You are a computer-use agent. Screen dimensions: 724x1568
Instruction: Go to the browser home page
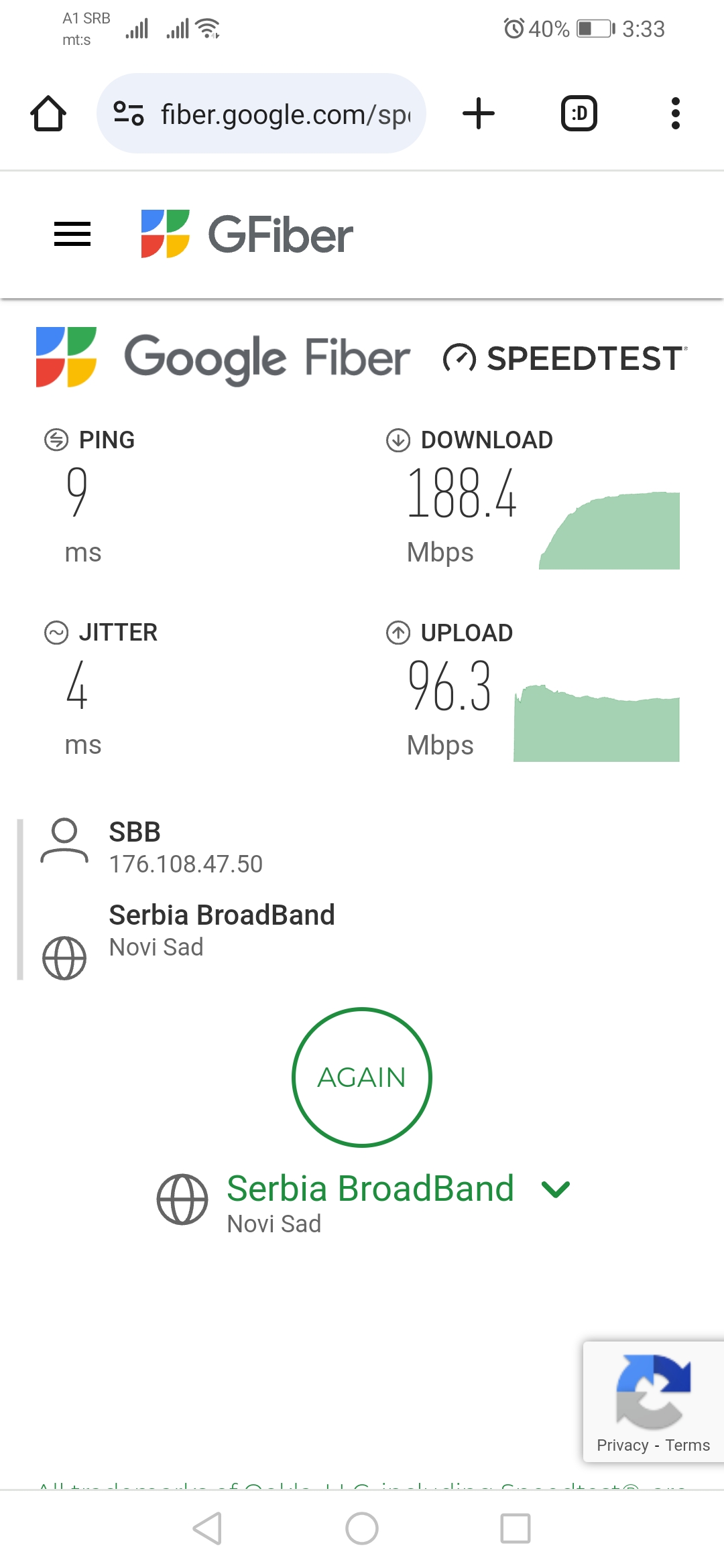pyautogui.click(x=48, y=114)
